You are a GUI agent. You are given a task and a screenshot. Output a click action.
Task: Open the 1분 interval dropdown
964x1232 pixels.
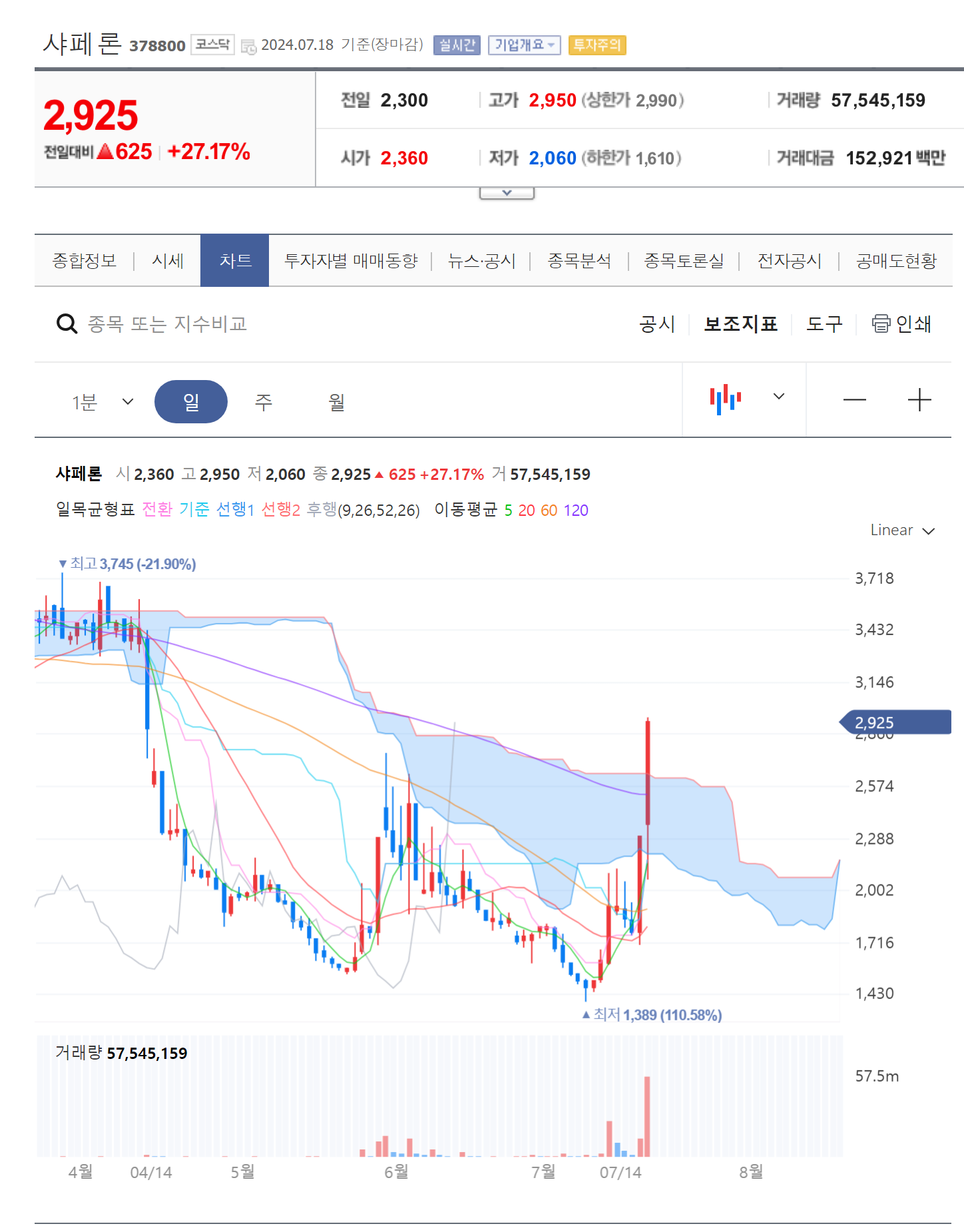pyautogui.click(x=101, y=401)
